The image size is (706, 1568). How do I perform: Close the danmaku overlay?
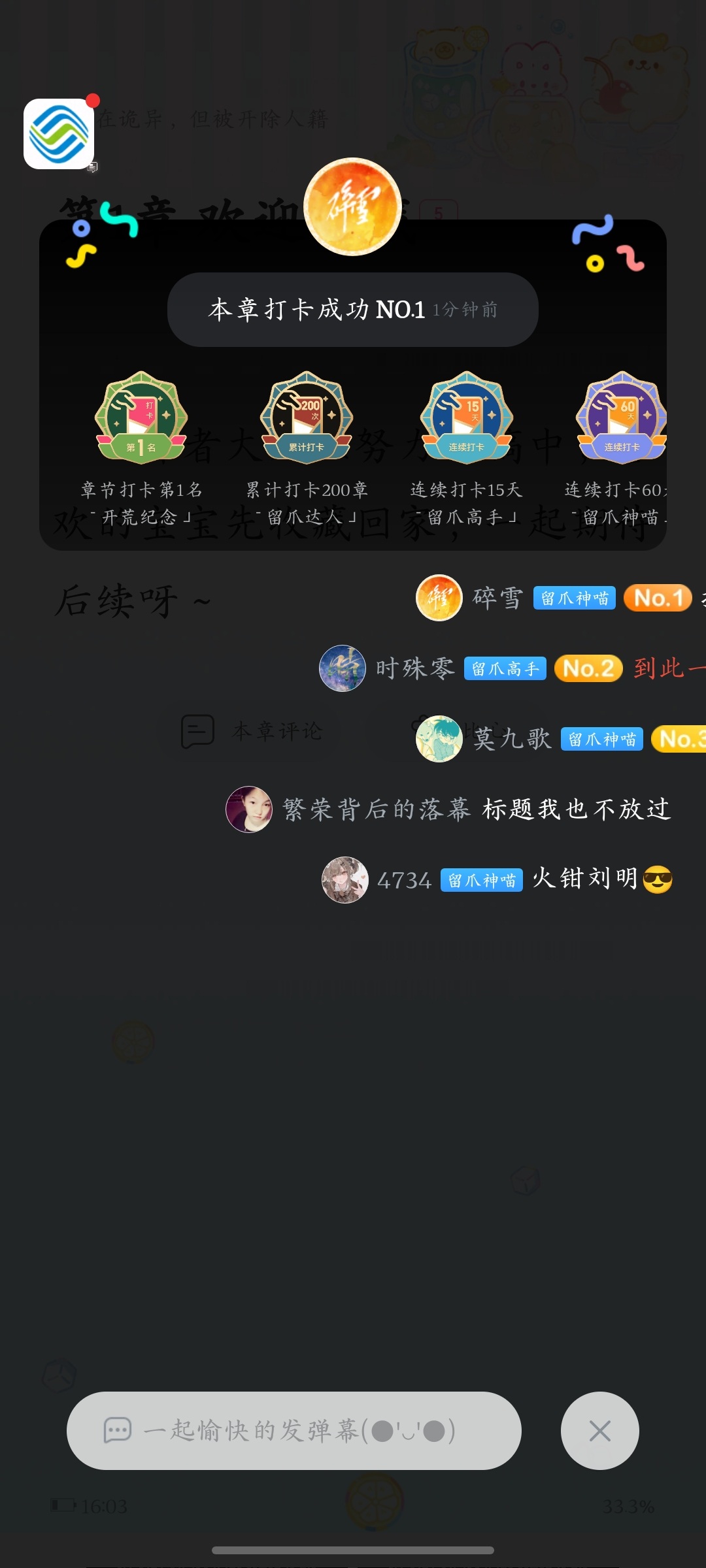pyautogui.click(x=599, y=1431)
